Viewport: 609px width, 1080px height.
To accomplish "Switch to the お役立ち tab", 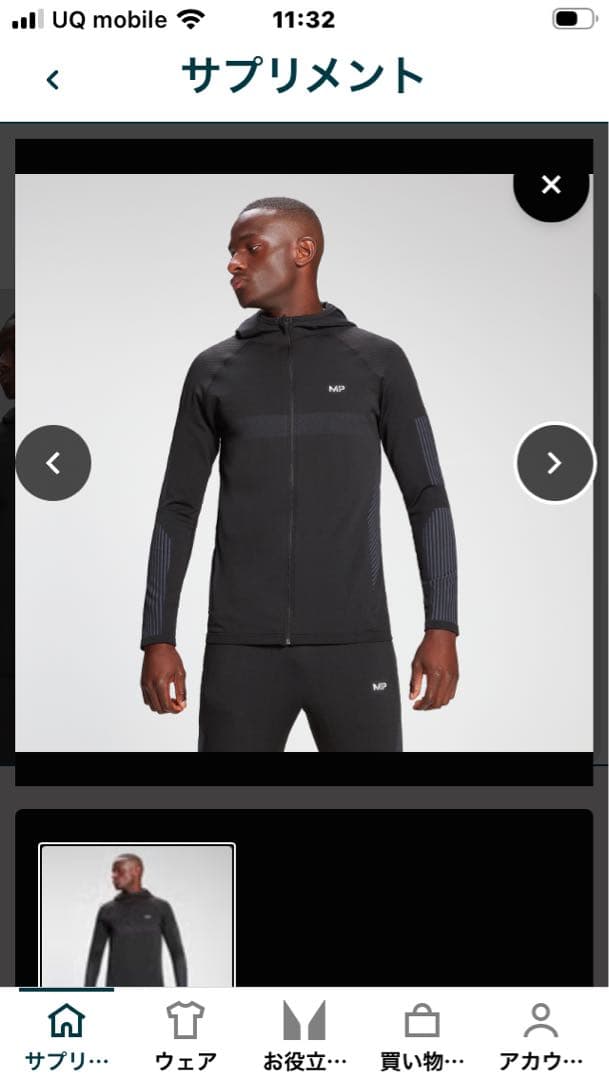I will [304, 1035].
